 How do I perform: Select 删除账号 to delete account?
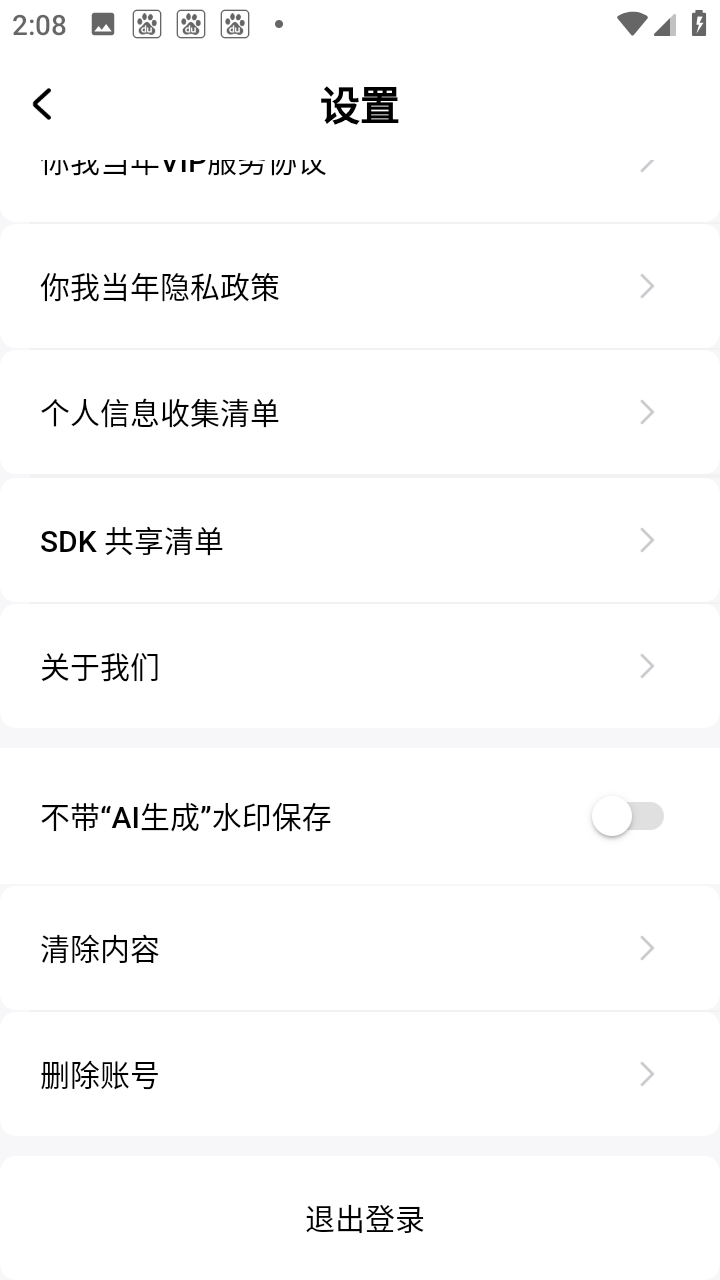coord(360,1074)
